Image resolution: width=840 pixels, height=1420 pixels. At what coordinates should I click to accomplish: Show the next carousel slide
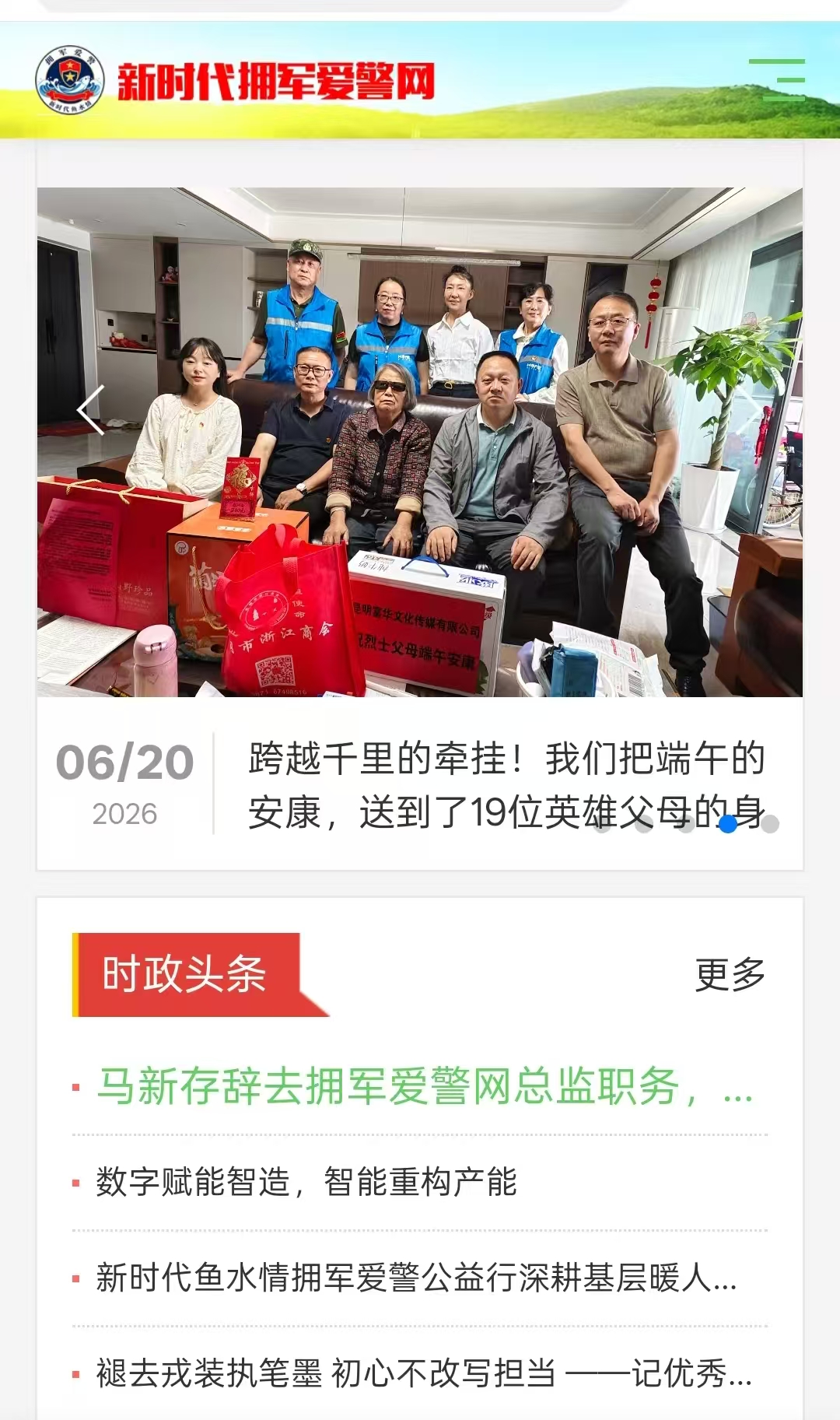click(x=749, y=410)
